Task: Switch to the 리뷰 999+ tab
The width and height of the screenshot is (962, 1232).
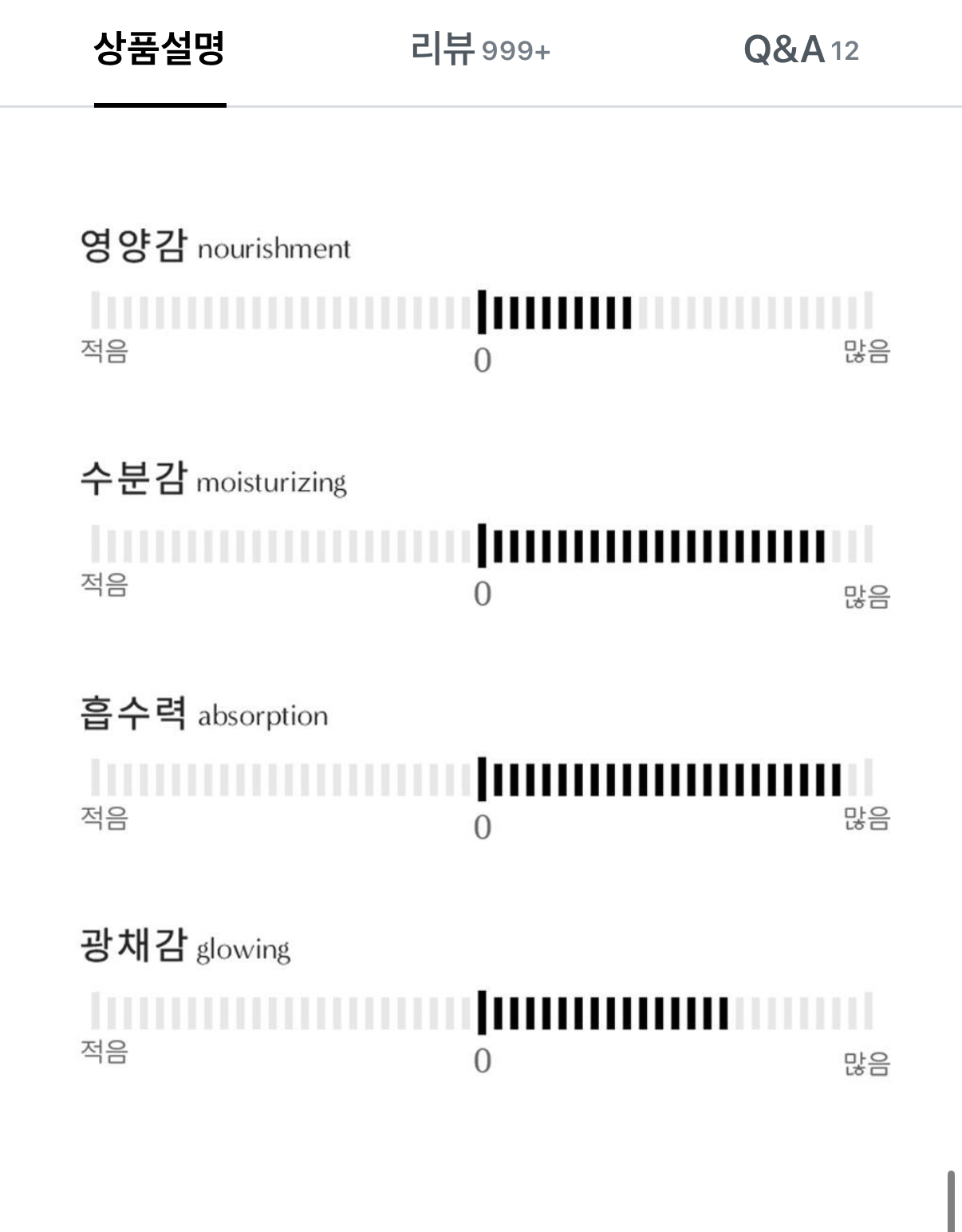Action: (x=480, y=49)
